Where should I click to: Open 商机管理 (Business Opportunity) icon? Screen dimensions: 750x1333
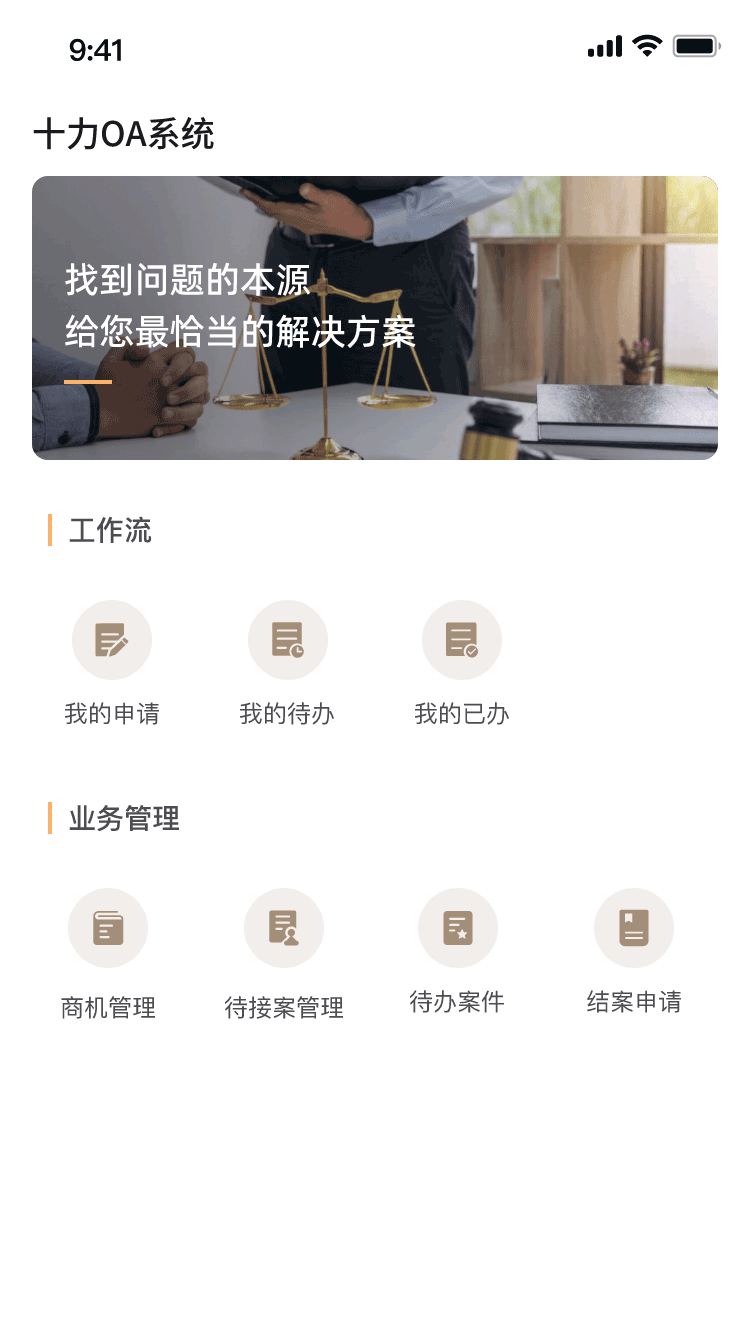coord(108,927)
